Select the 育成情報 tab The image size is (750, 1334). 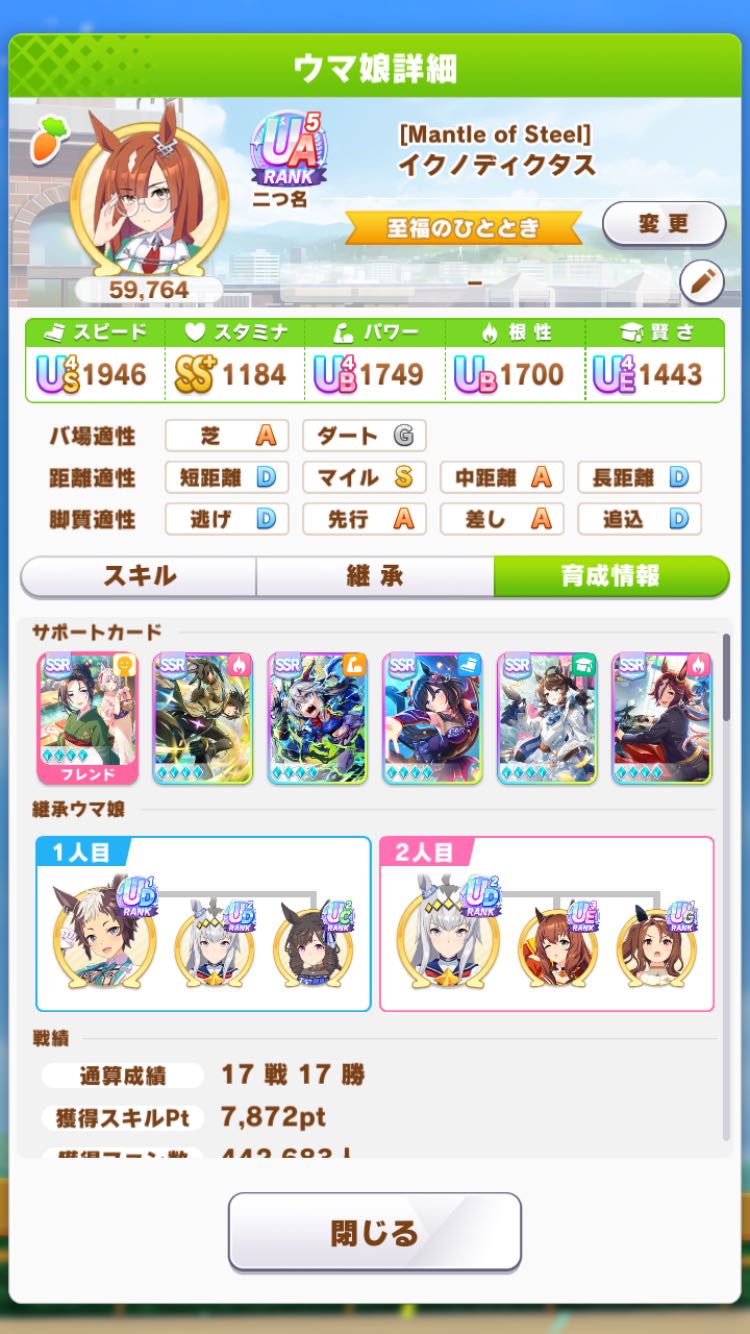(610, 576)
